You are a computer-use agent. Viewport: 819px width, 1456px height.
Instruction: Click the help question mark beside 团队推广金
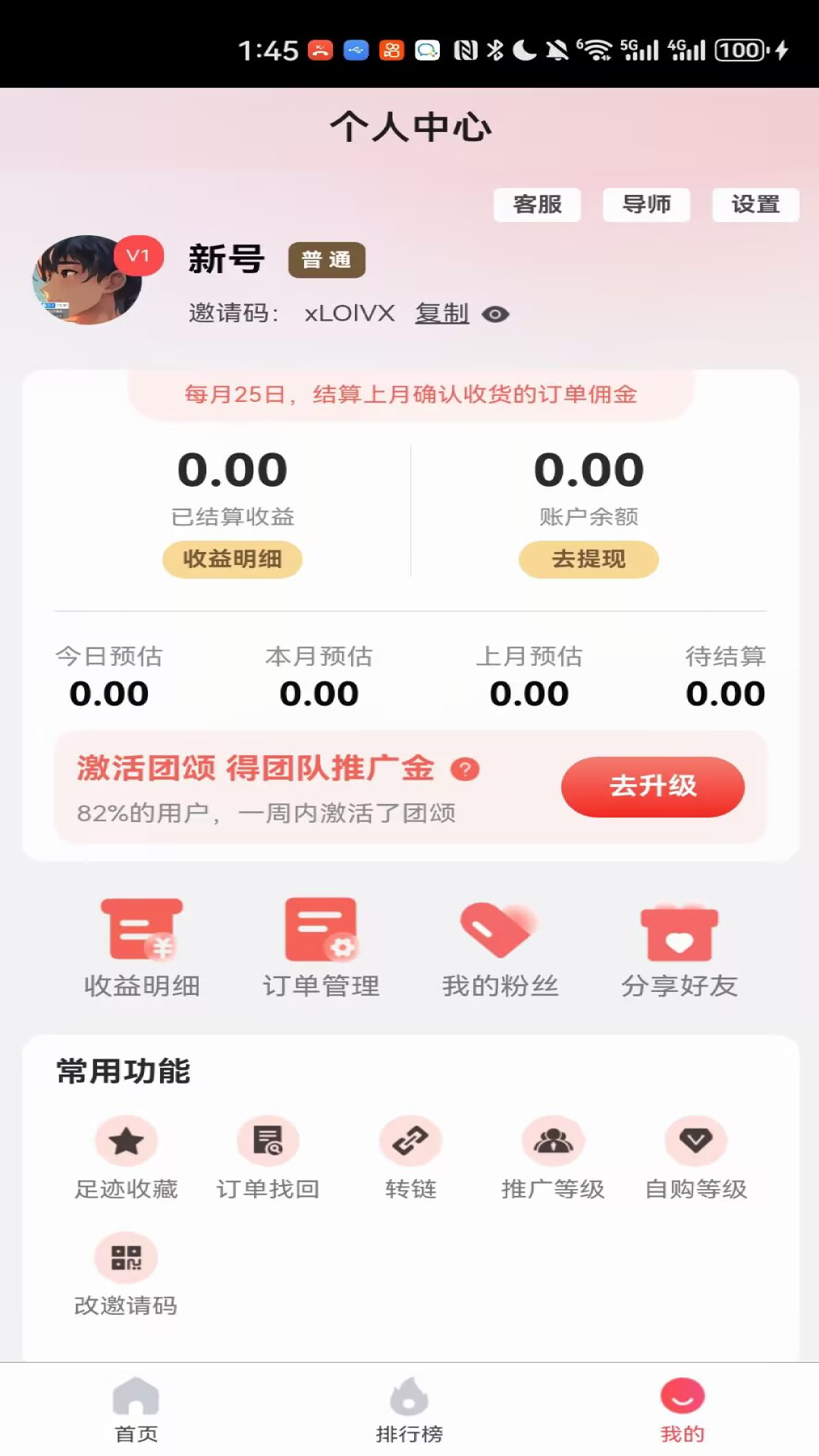[466, 768]
